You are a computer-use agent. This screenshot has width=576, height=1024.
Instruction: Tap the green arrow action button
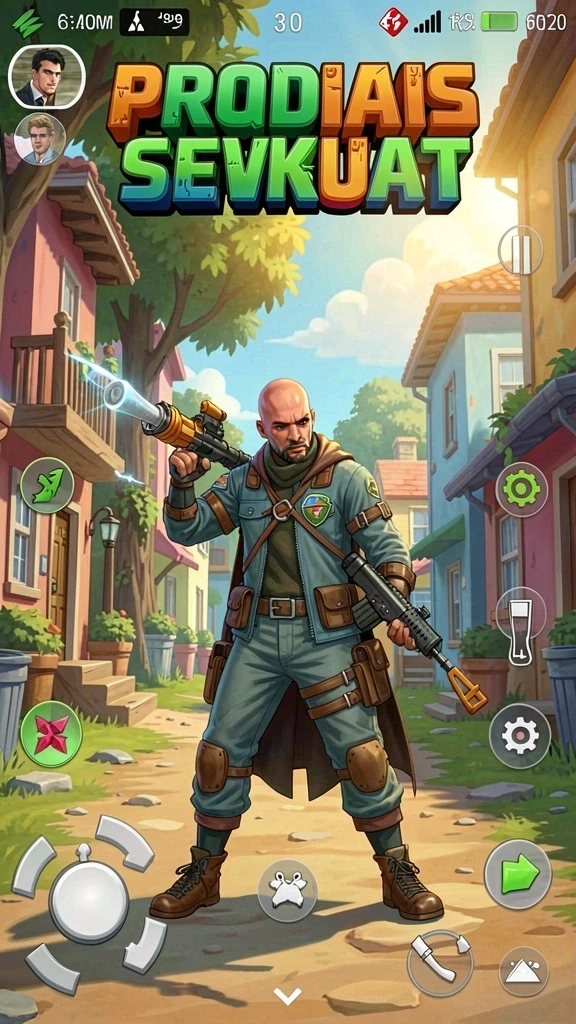click(x=518, y=873)
